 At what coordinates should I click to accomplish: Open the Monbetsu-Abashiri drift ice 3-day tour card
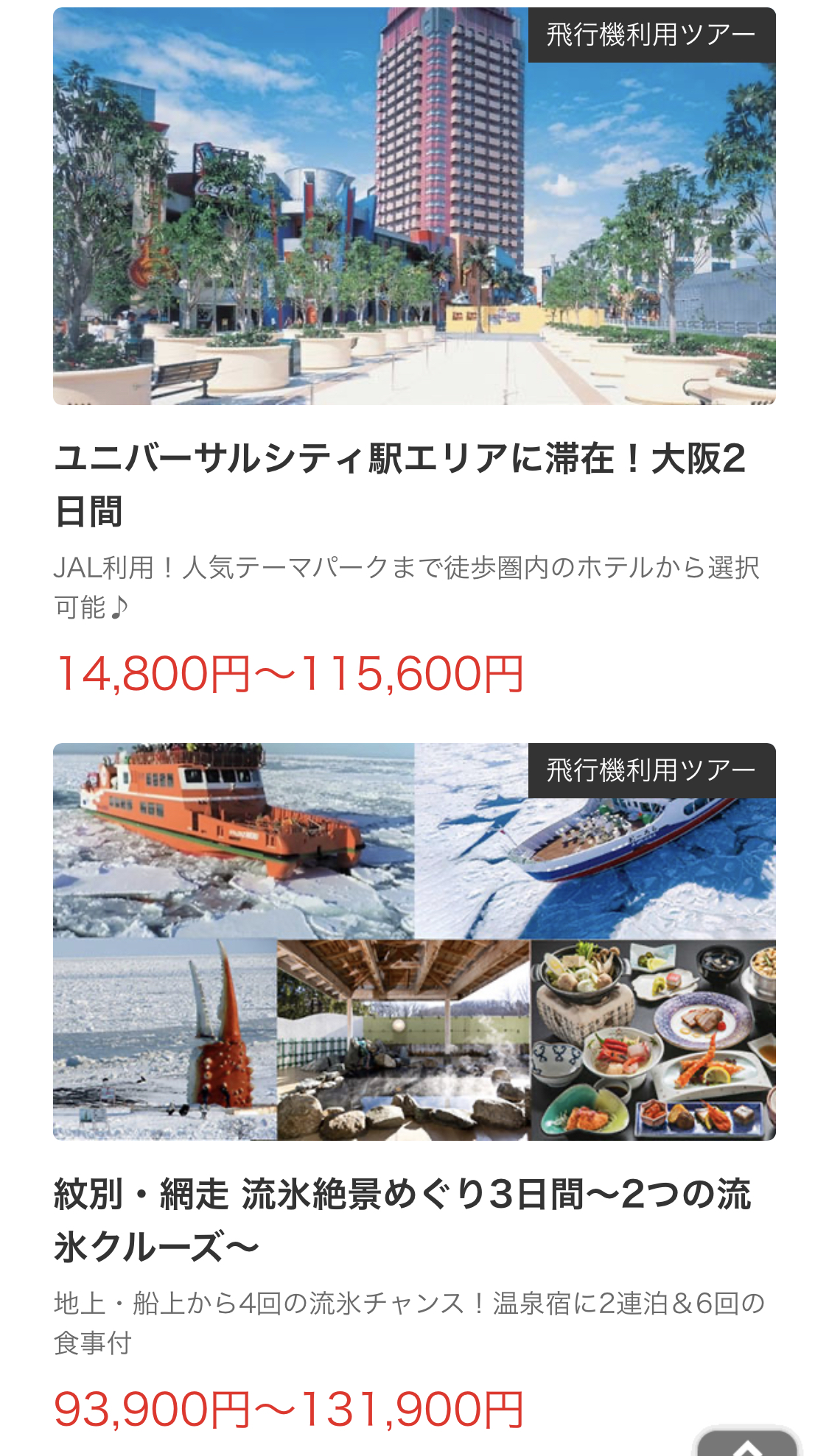(402, 1219)
